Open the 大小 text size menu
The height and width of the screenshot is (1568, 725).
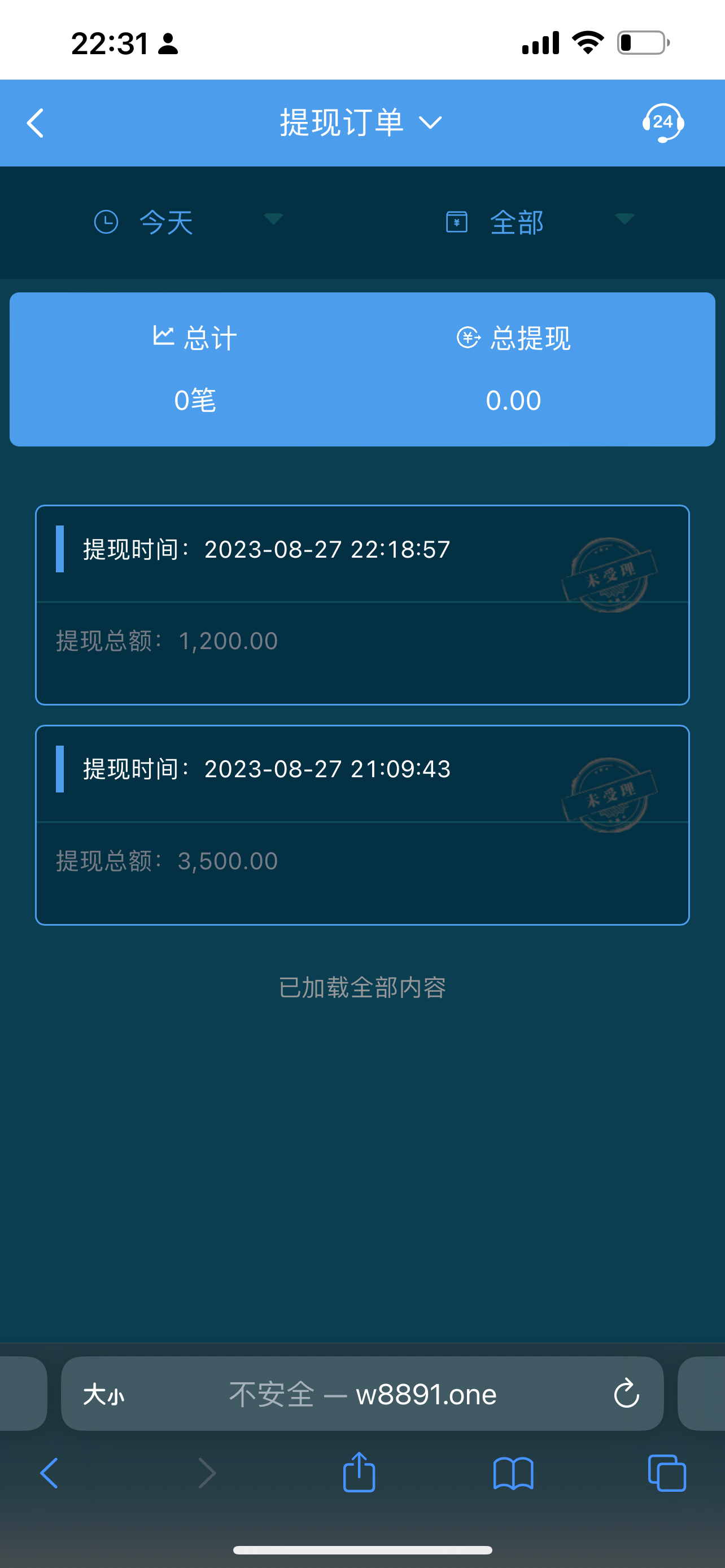tap(103, 1394)
